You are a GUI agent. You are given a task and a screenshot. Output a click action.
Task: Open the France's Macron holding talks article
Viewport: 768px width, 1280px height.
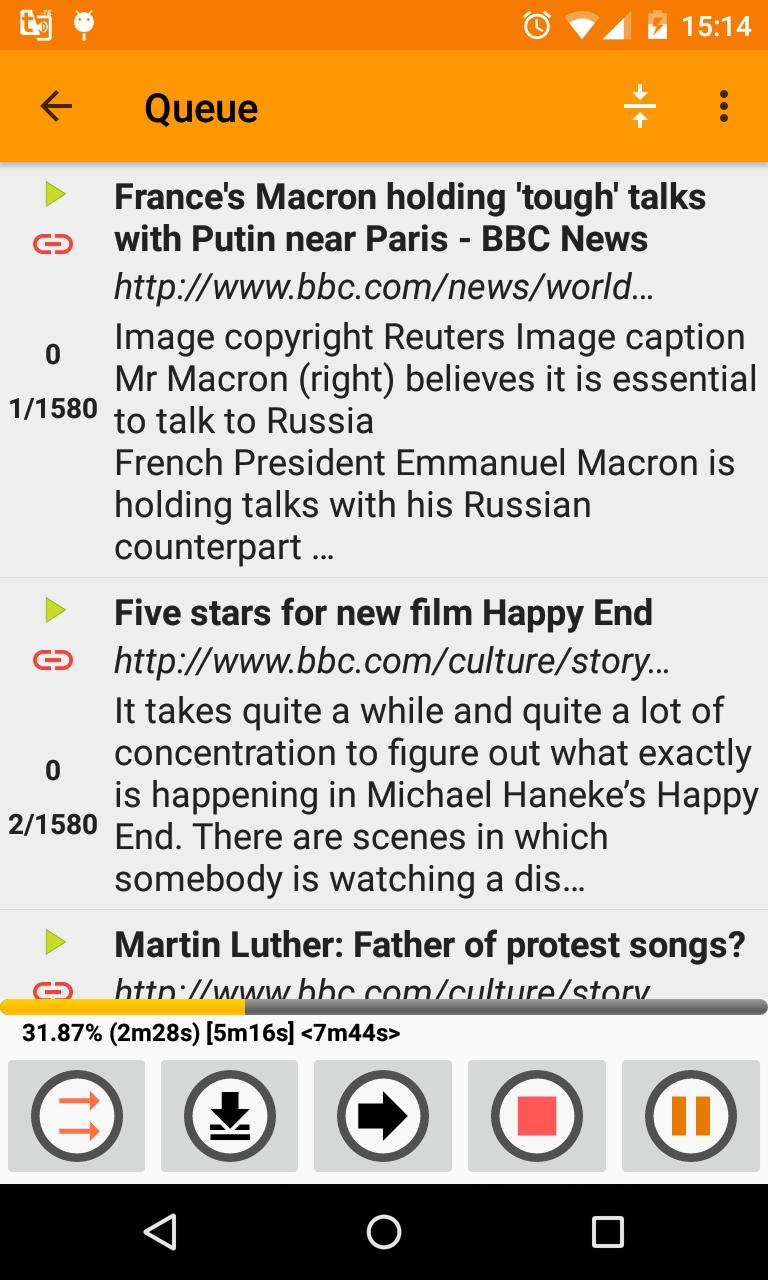pos(410,218)
